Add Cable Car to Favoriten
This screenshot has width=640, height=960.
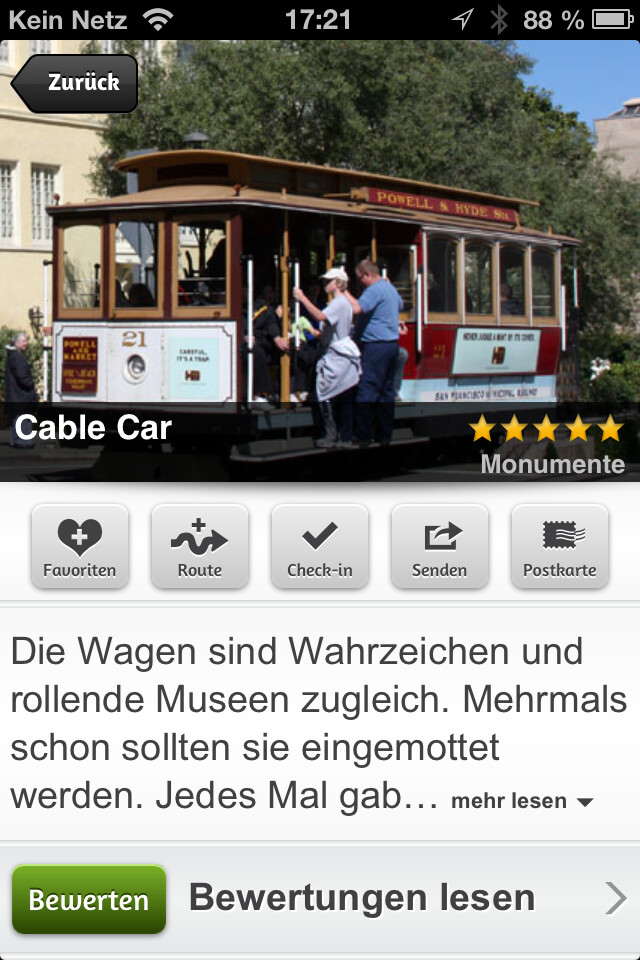coord(80,546)
